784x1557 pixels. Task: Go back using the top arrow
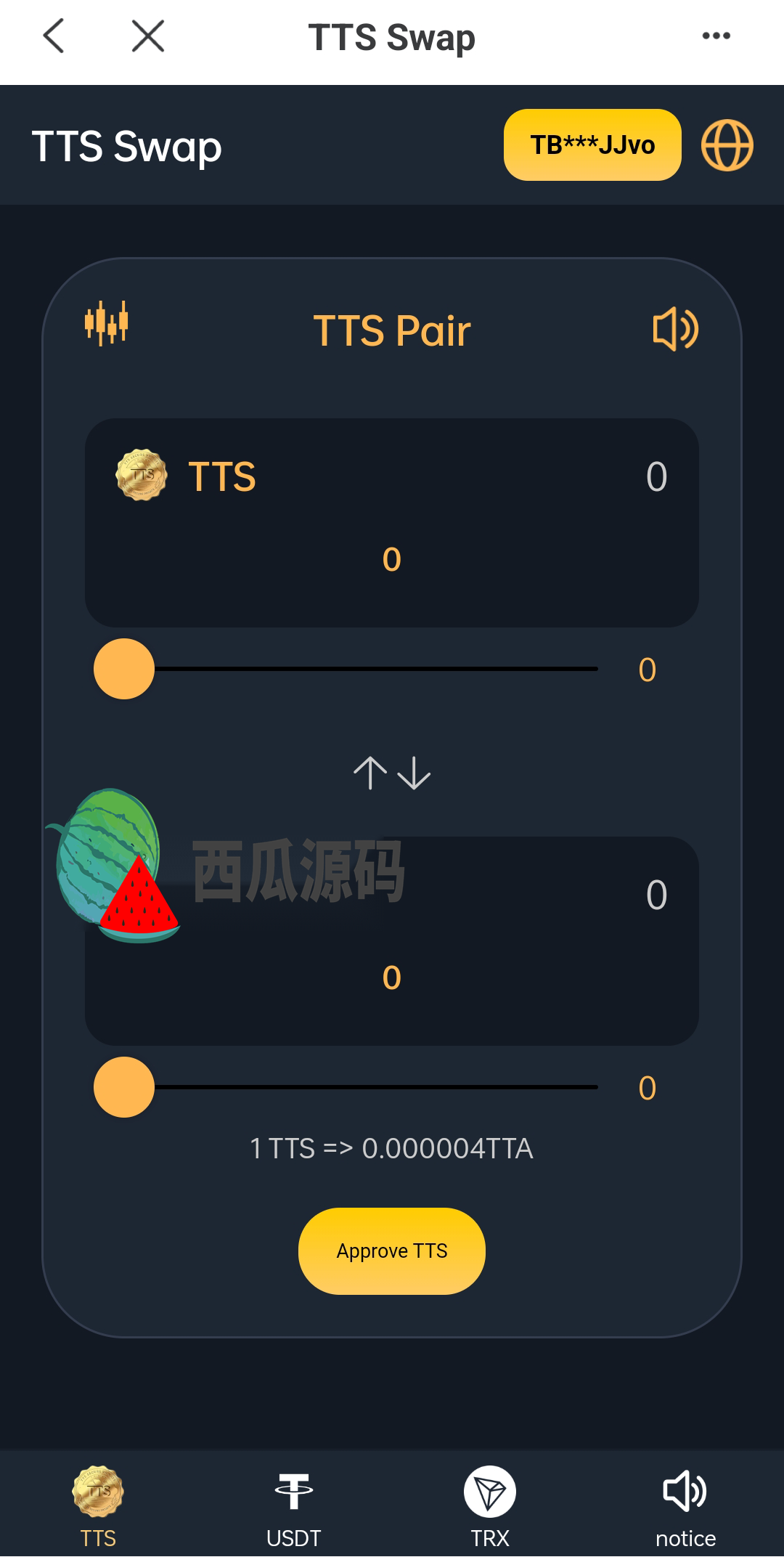click(54, 36)
